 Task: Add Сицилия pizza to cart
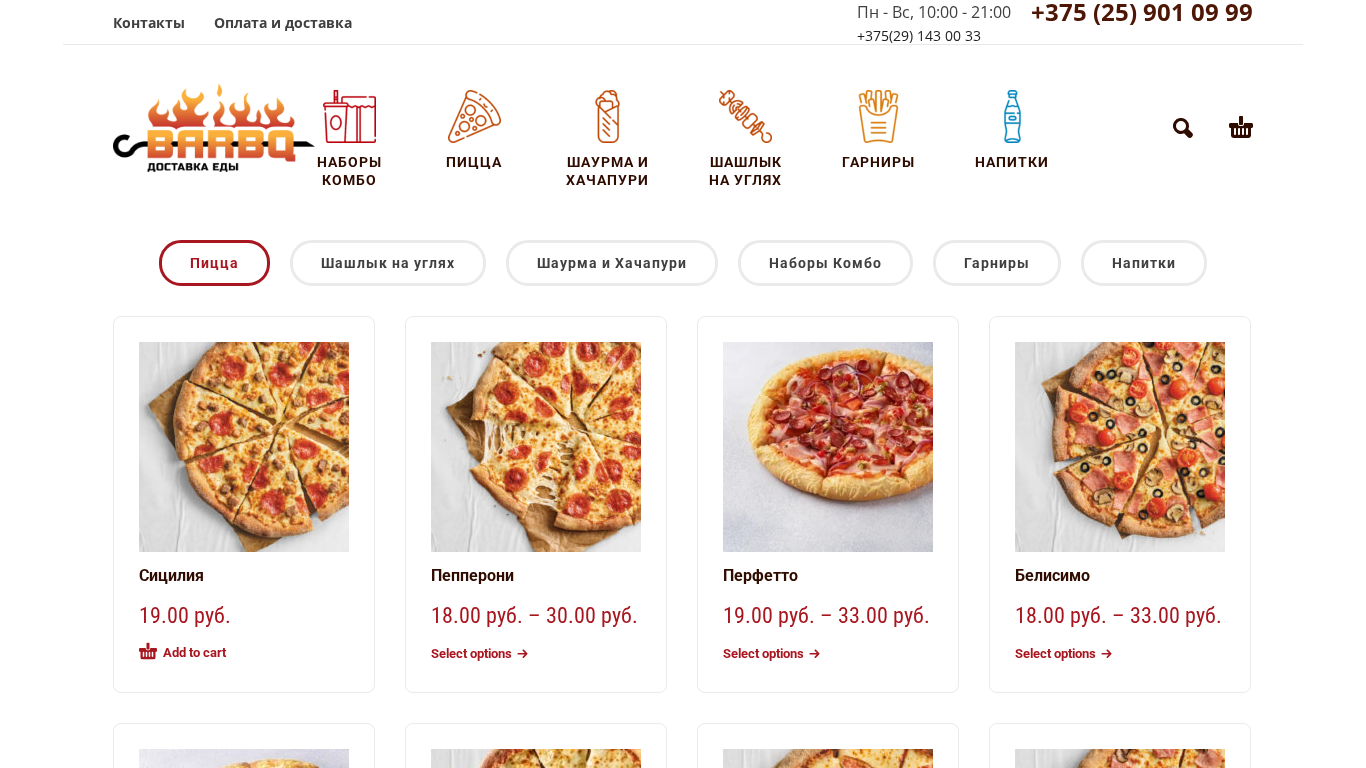pyautogui.click(x=184, y=653)
